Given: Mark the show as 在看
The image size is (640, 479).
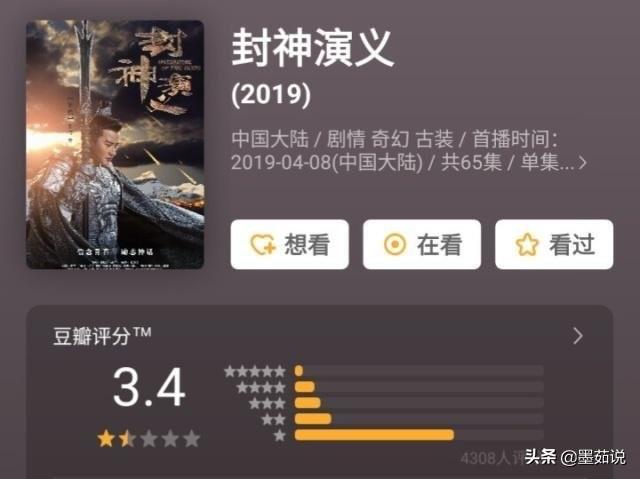Looking at the screenshot, I should [x=421, y=245].
